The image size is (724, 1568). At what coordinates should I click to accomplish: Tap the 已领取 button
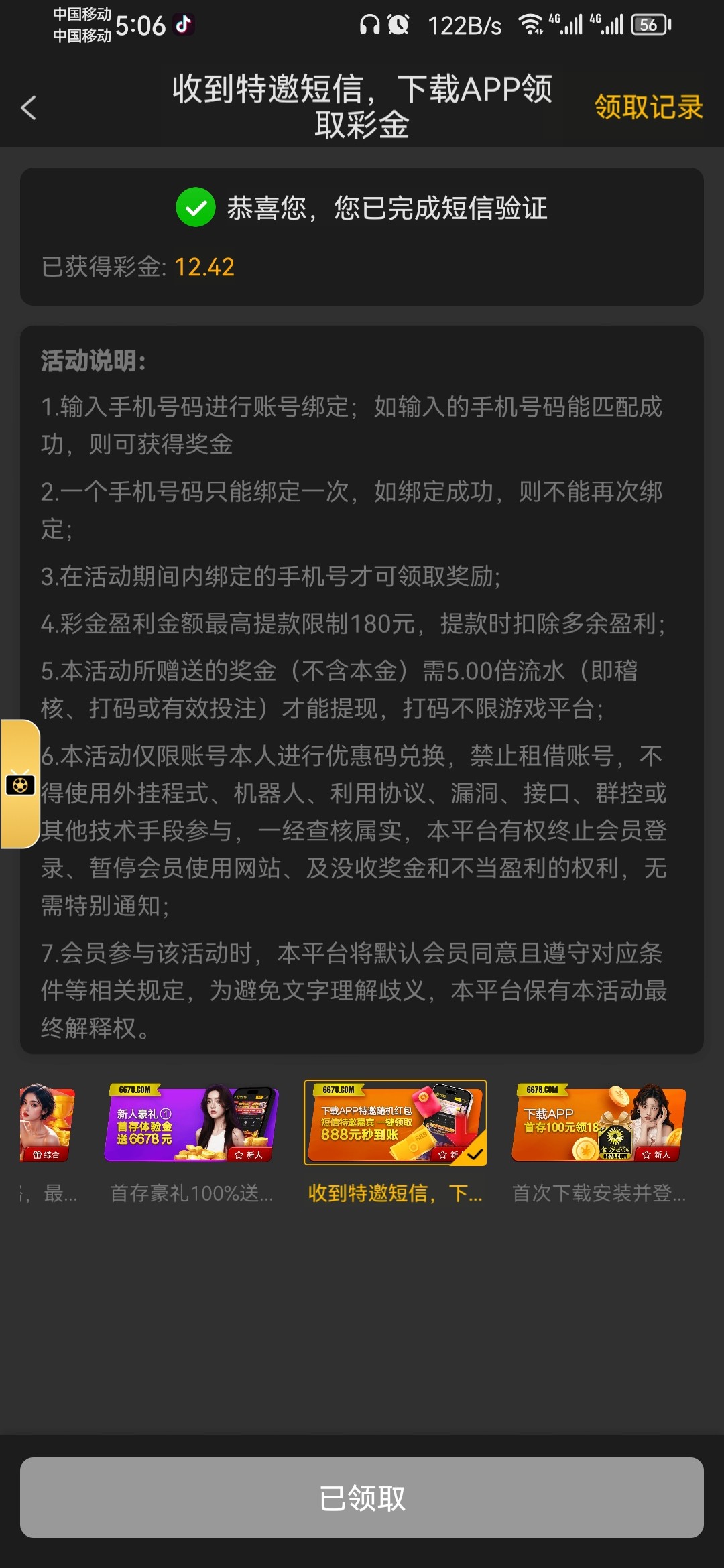tap(362, 1498)
